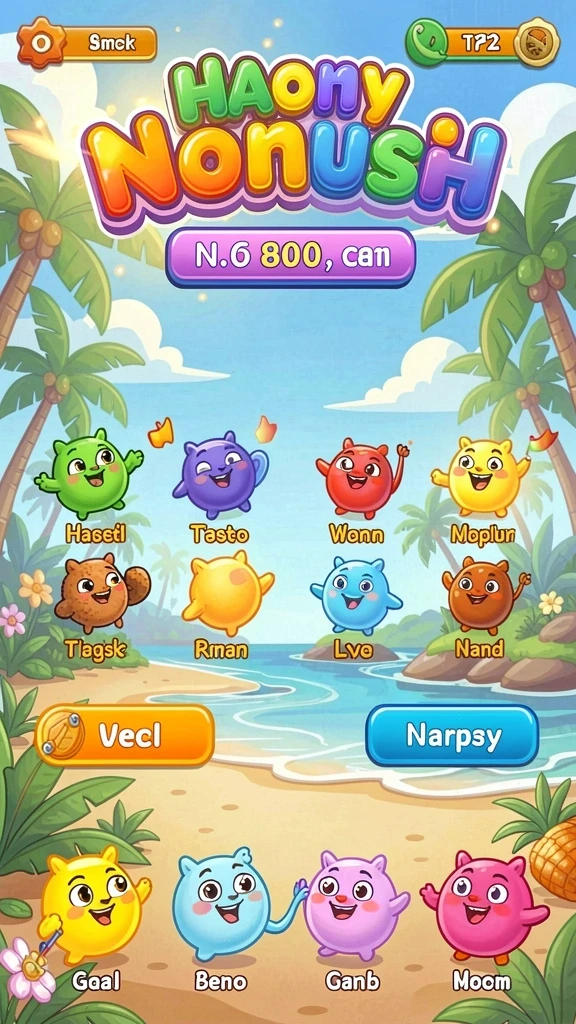Tap the blue Narpsy button
Viewport: 576px width, 1024px height.
[x=453, y=735]
